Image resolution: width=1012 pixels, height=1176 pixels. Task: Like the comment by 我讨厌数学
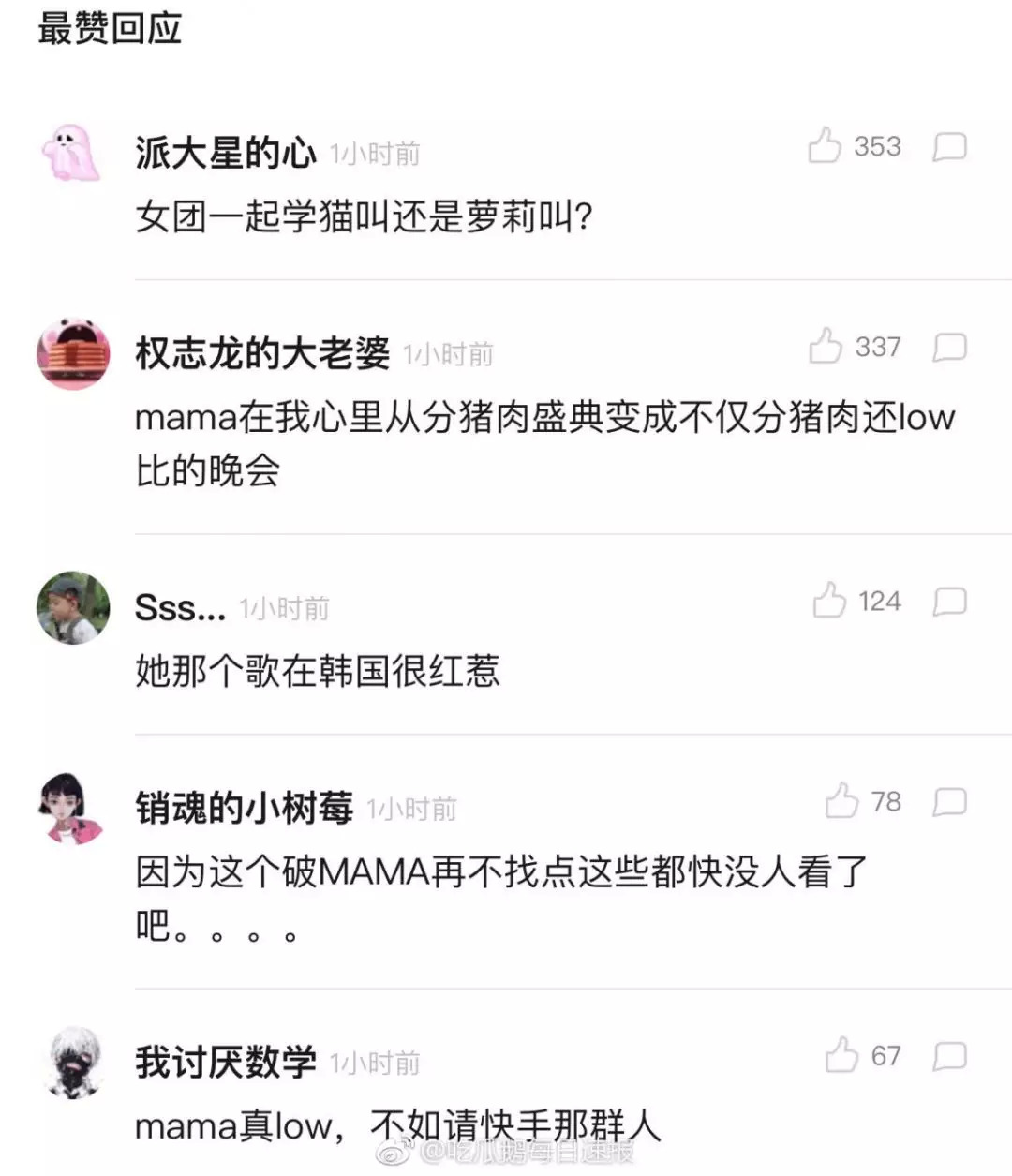(x=841, y=1056)
